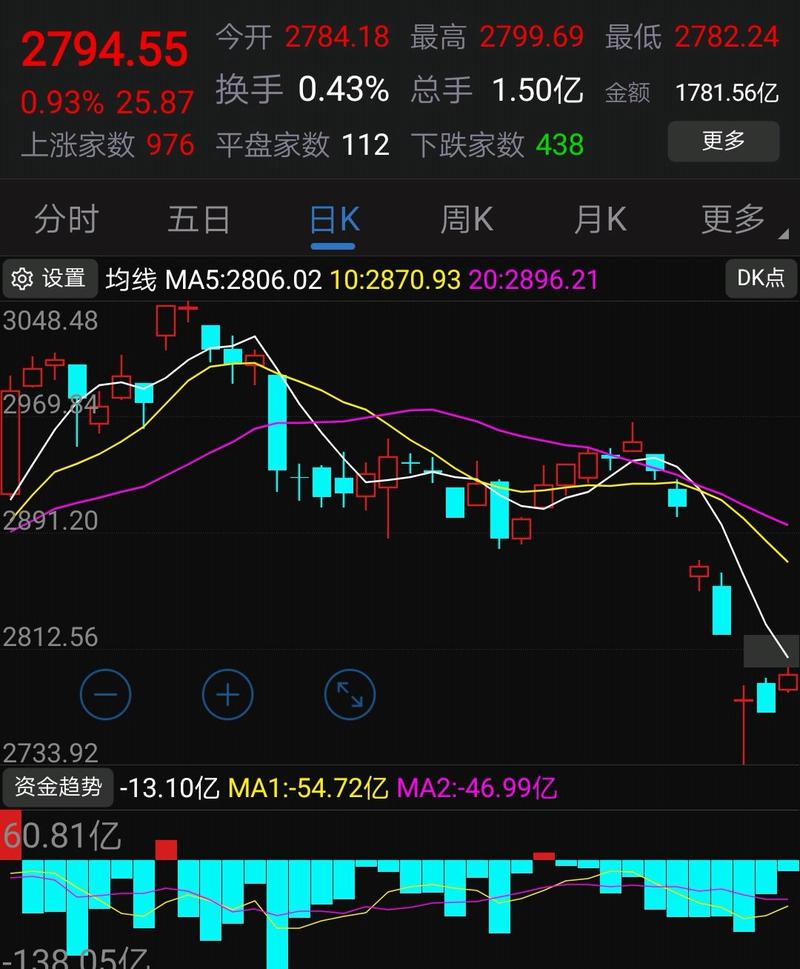Expand more chart periods via top-right 更多

[733, 219]
